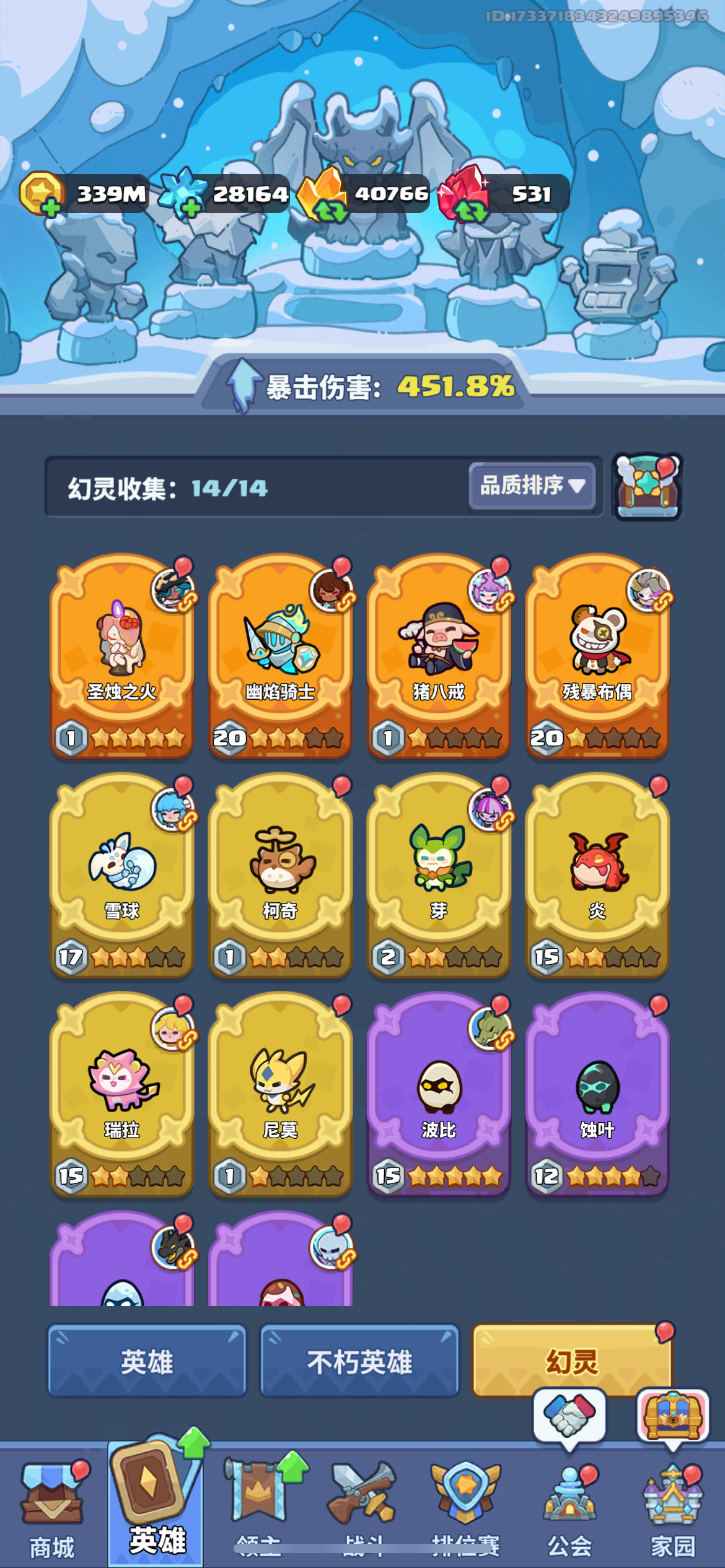This screenshot has height=1568, width=725.
Task: Select the 柯奇 owl card
Action: point(281,876)
